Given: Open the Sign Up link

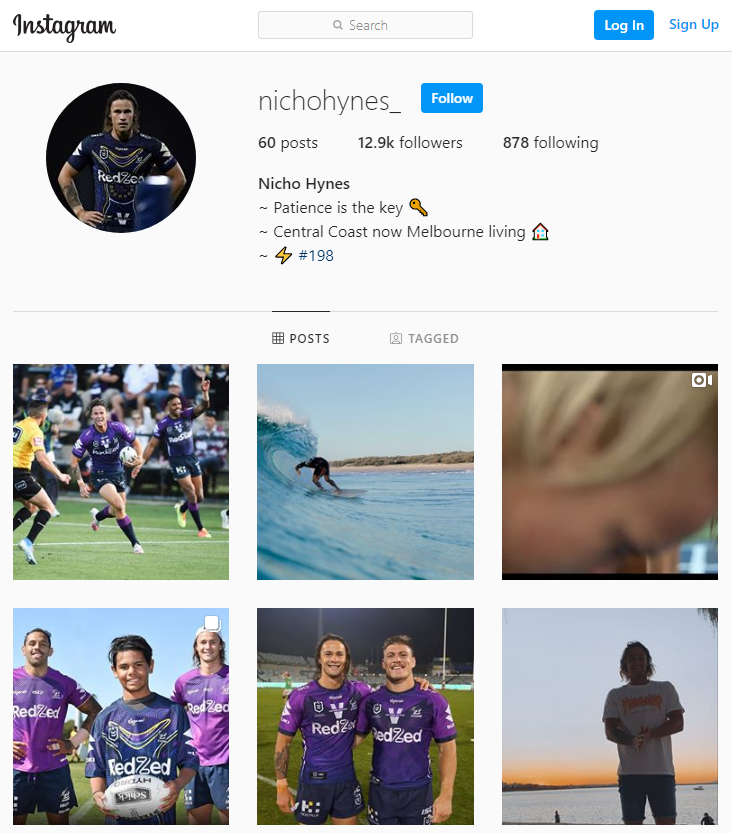Looking at the screenshot, I should coord(693,25).
